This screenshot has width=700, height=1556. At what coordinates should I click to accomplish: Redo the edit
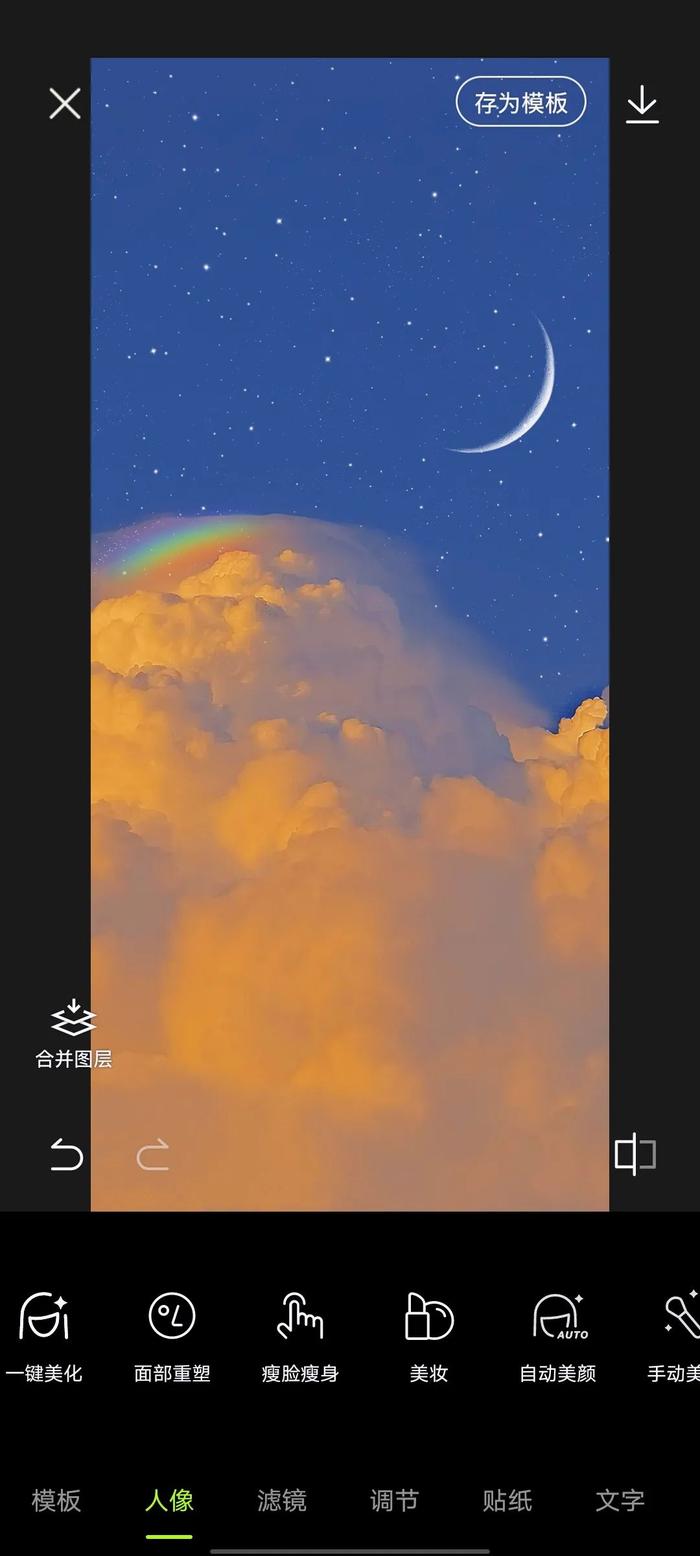click(153, 1155)
